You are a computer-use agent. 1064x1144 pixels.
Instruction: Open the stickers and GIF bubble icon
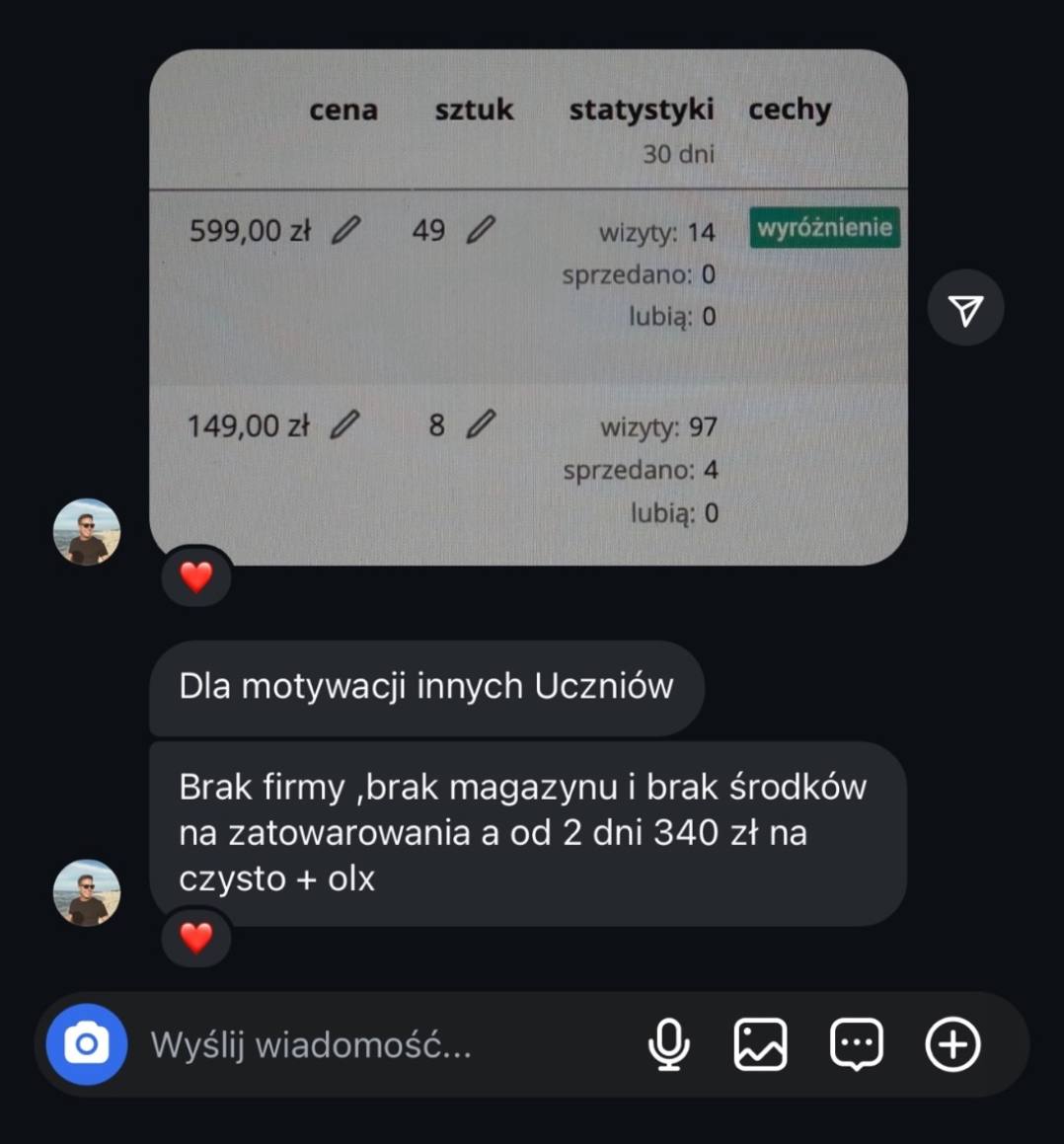click(856, 1044)
